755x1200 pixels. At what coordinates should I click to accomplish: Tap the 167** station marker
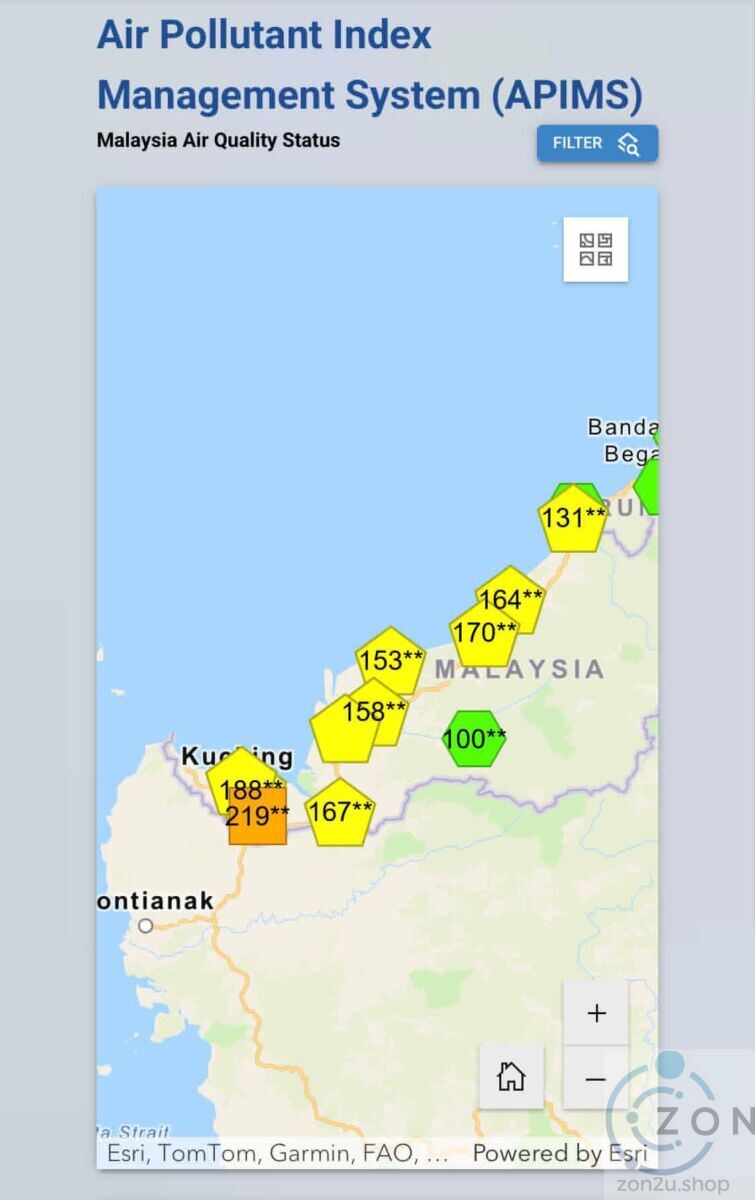pyautogui.click(x=340, y=812)
